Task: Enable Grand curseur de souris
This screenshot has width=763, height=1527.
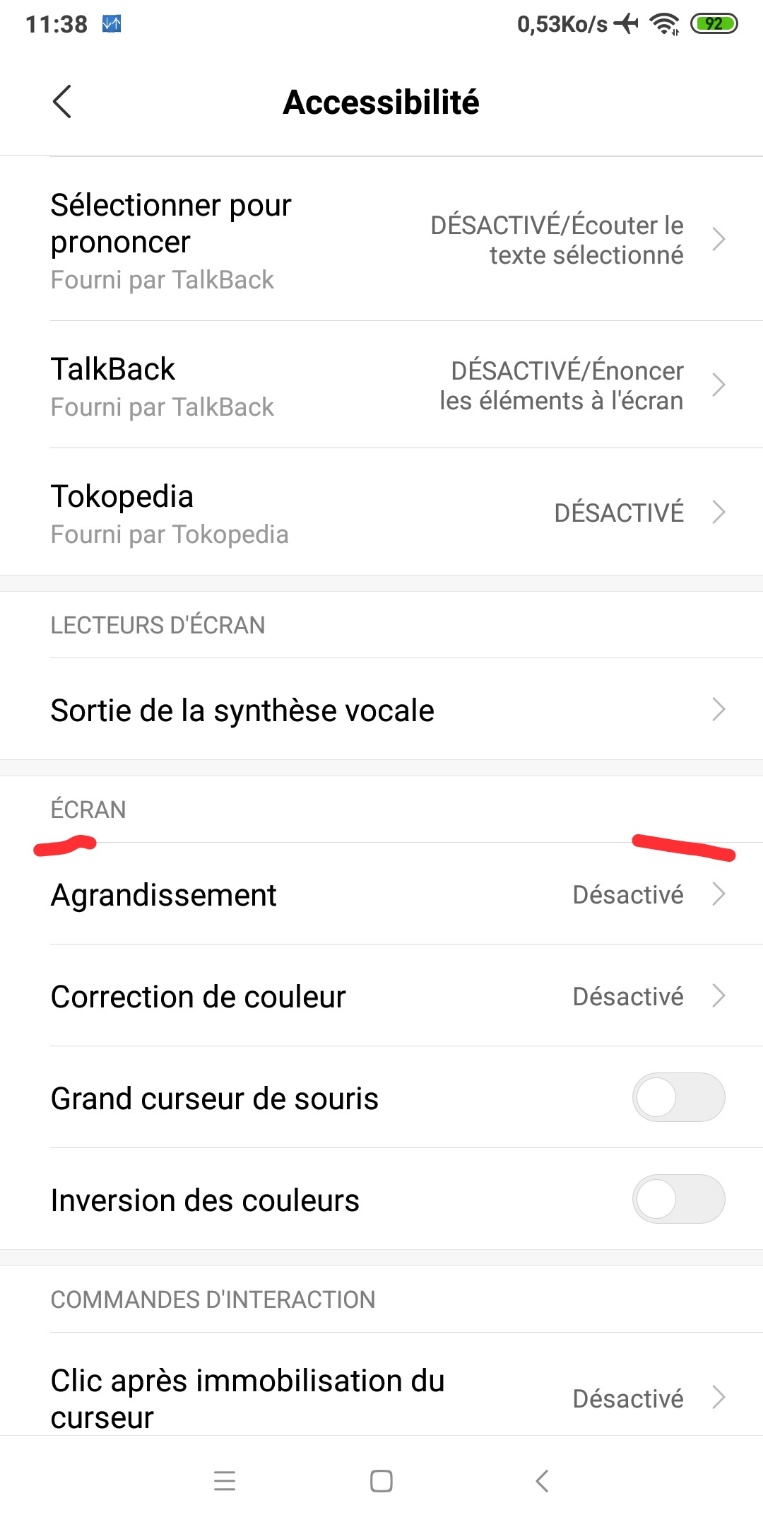Action: click(678, 1098)
